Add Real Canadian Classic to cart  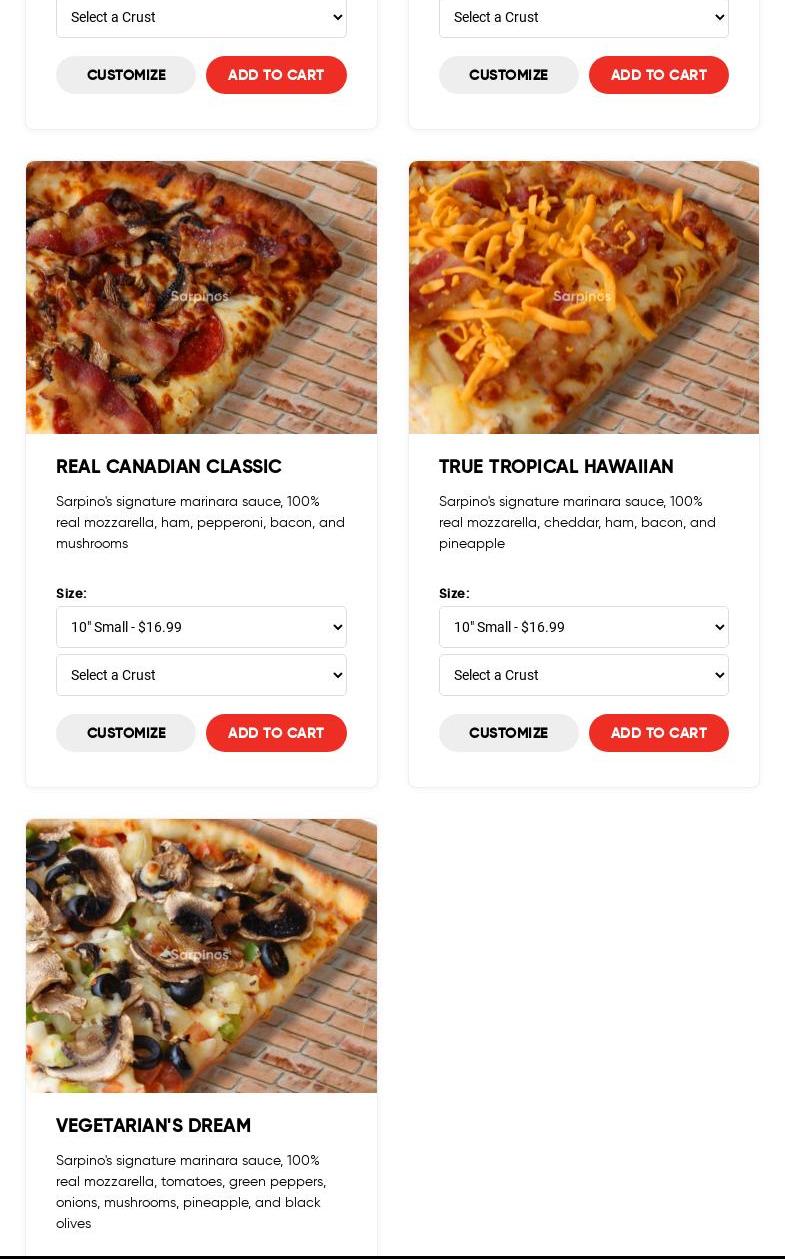[276, 733]
